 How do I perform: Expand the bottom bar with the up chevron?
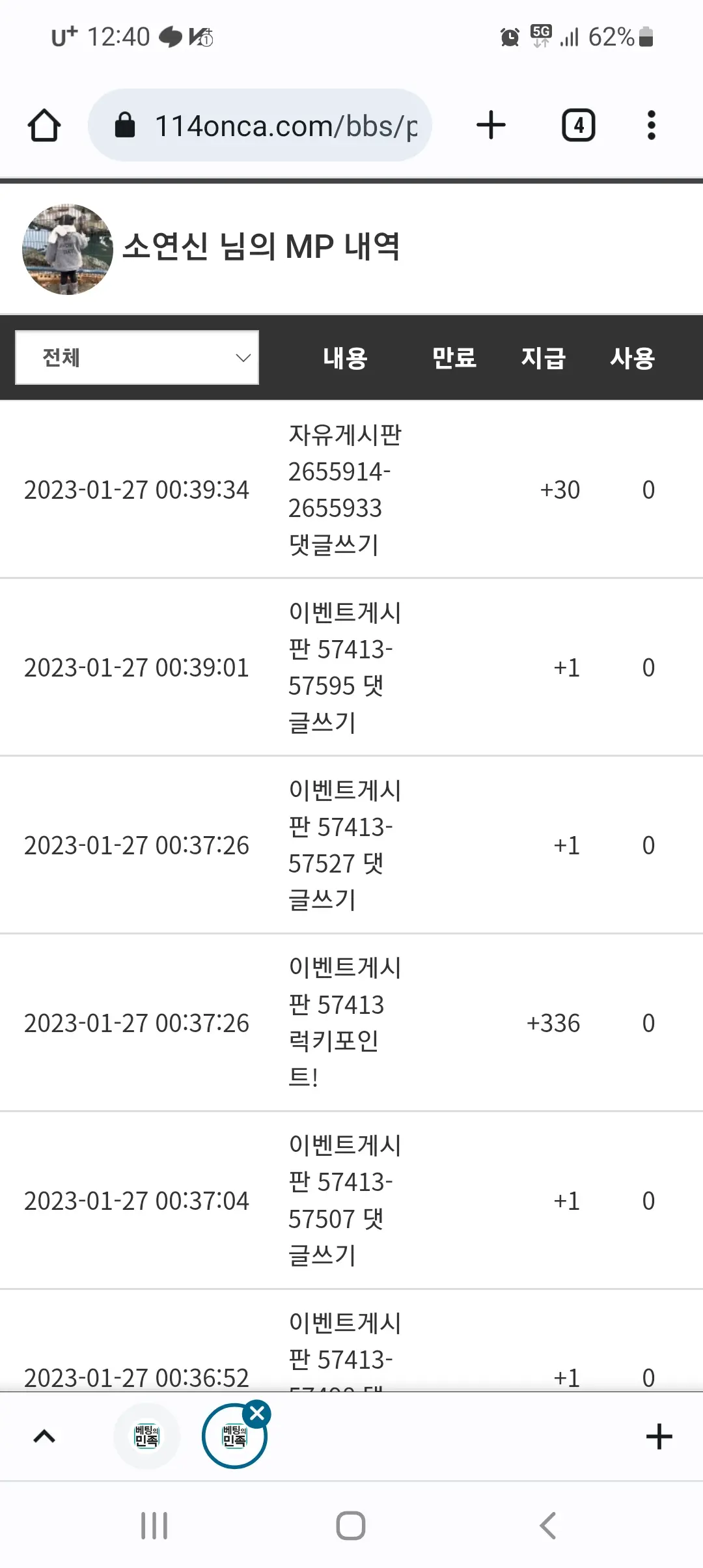[44, 1436]
